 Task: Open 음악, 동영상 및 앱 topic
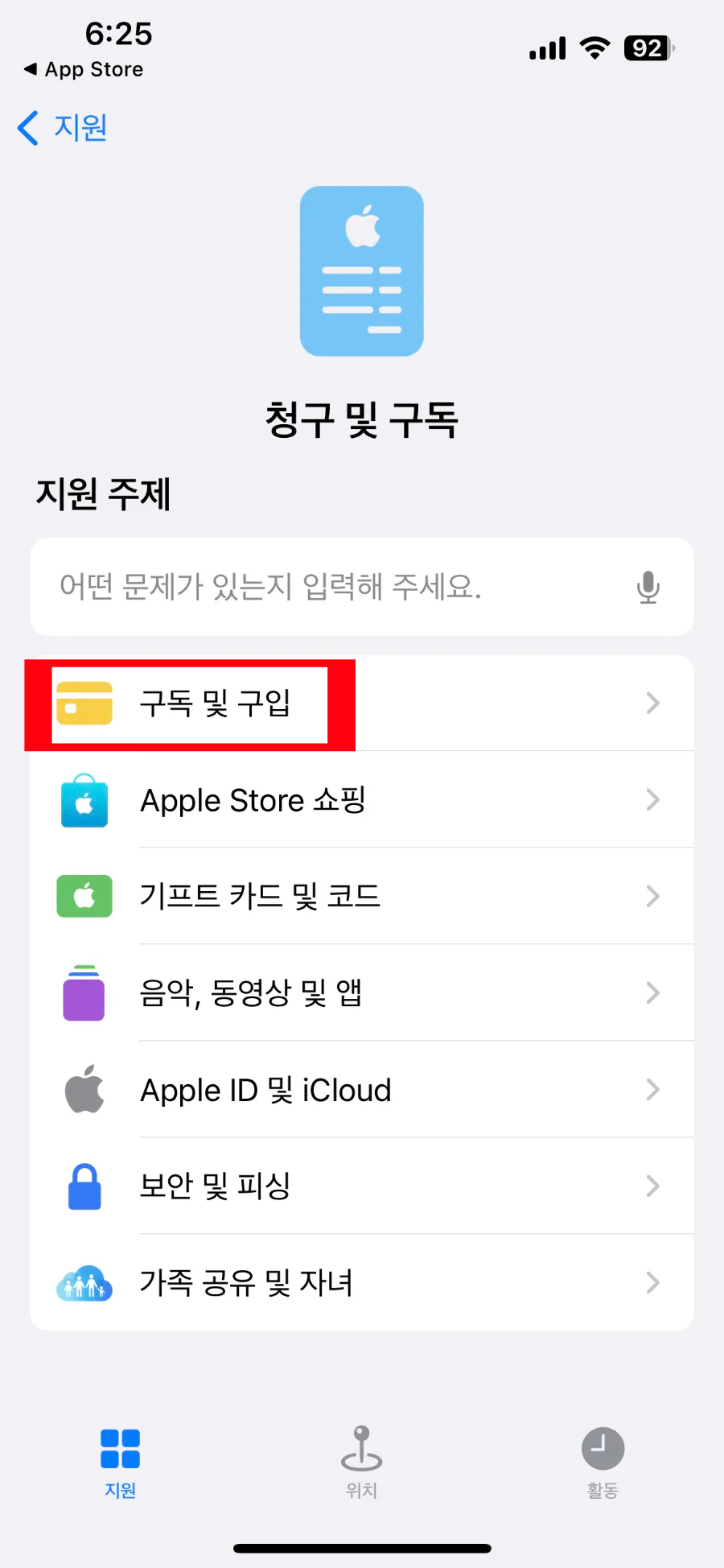point(362,992)
